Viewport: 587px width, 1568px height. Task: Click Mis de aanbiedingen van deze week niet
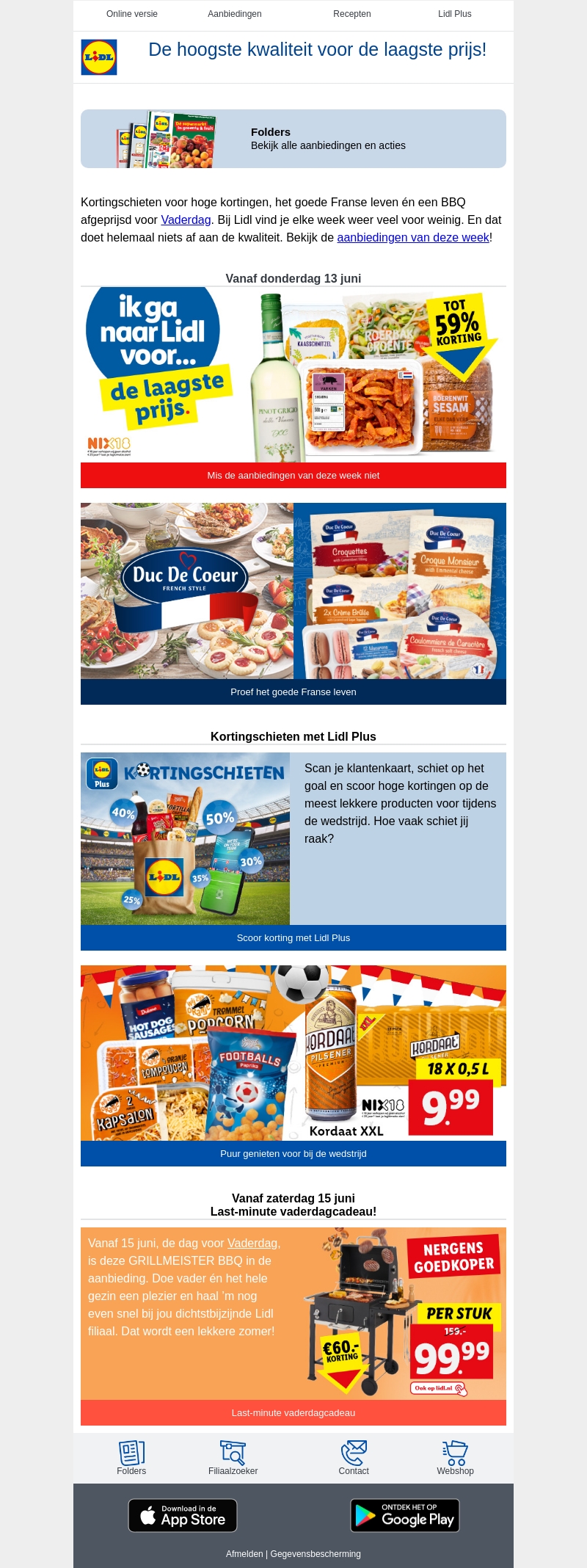coord(293,475)
